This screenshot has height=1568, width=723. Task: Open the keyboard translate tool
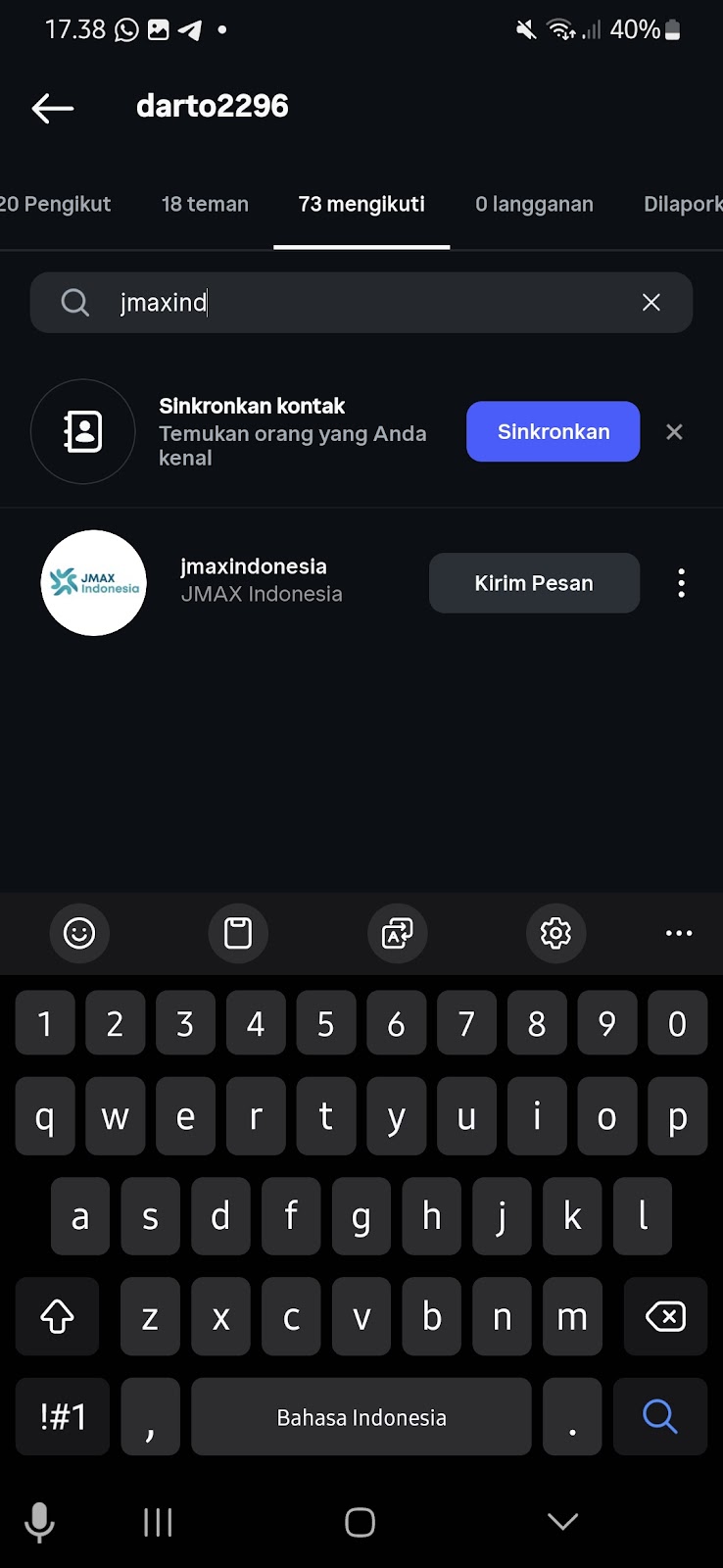[397, 933]
